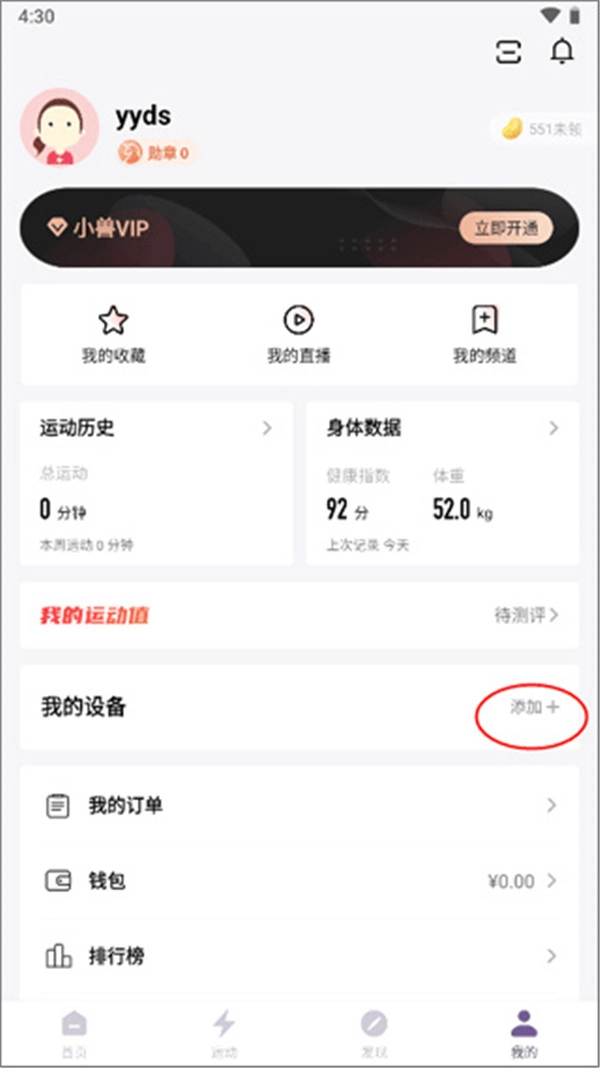The height and width of the screenshot is (1068, 600).
Task: Open the 排行榜 leaderboard row
Action: [299, 956]
